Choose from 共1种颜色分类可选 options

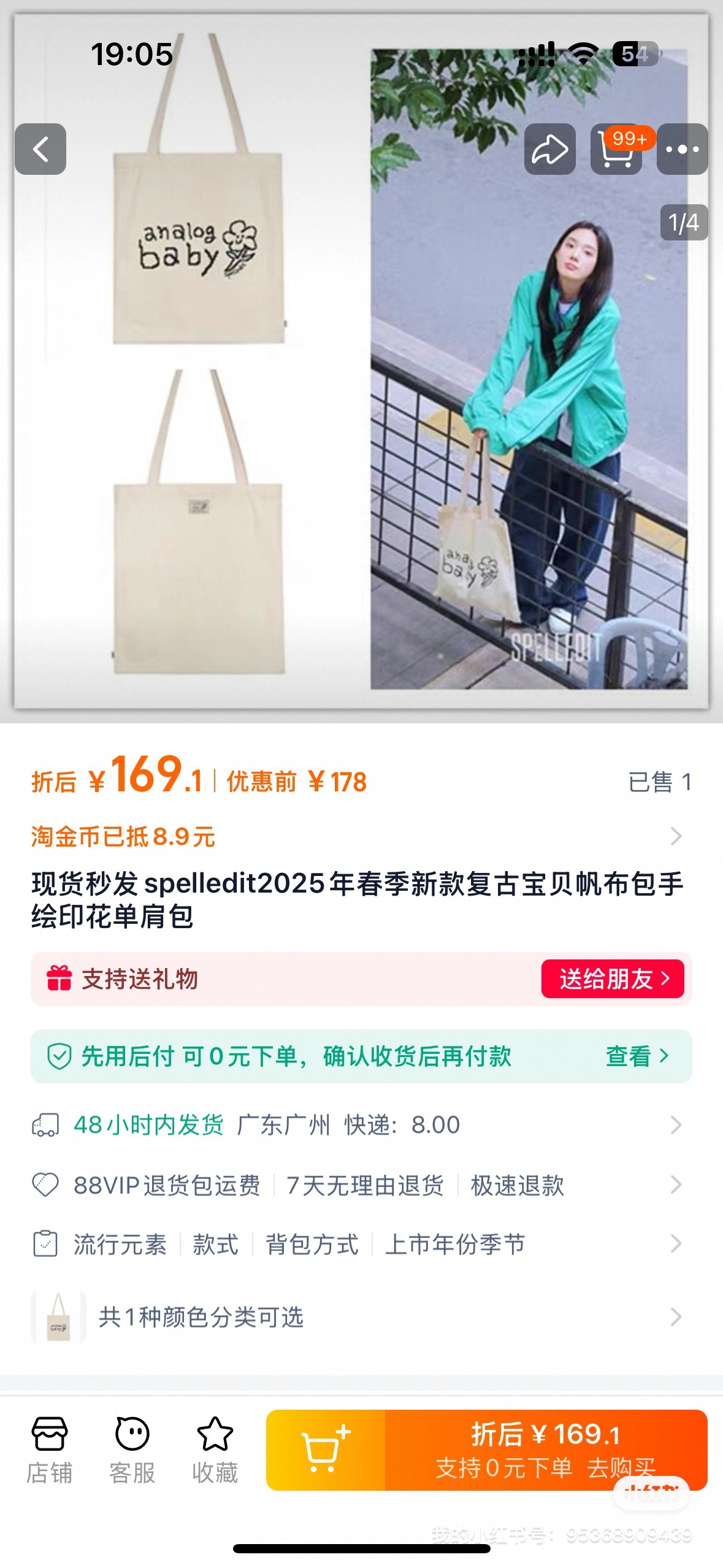tap(361, 1317)
